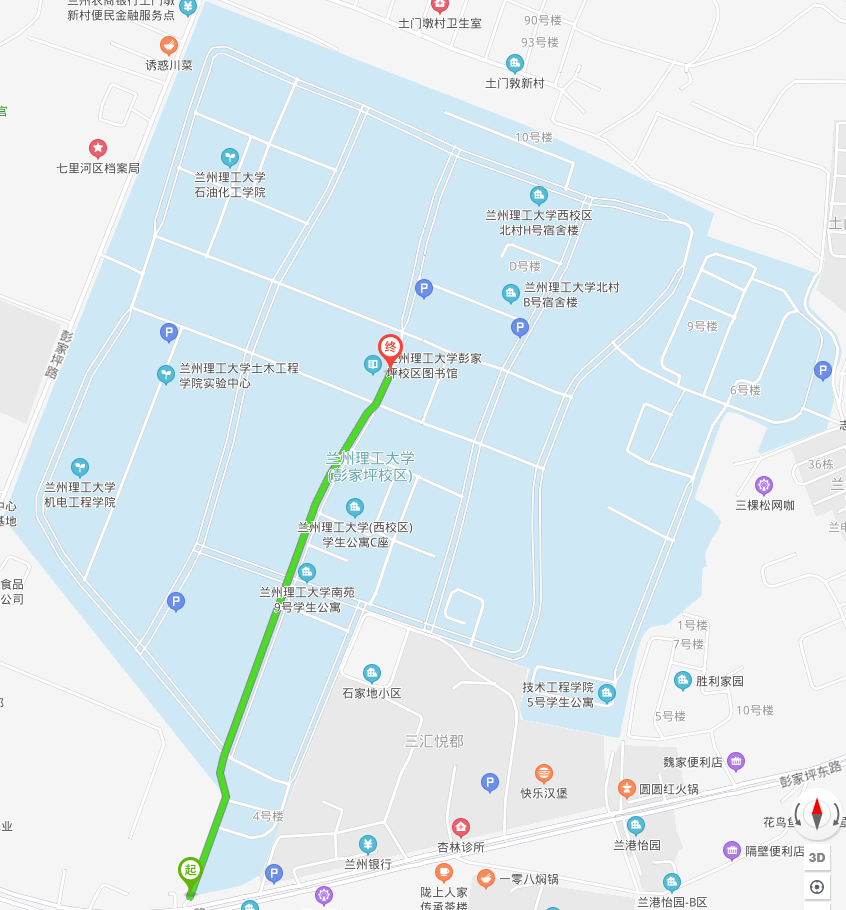Viewport: 846px width, 910px height.
Task: Select 三棵松网咖 on the map
Action: tap(764, 486)
